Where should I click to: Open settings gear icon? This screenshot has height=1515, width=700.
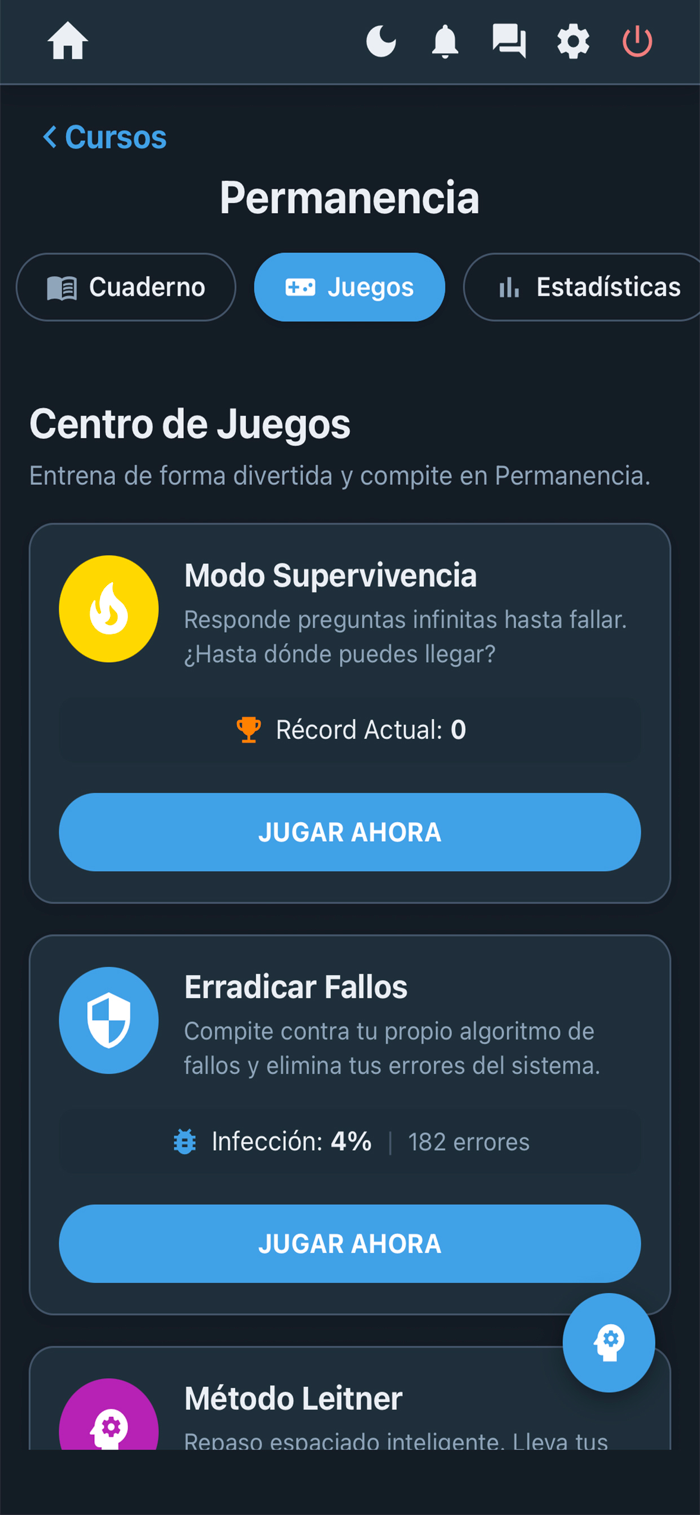[573, 42]
